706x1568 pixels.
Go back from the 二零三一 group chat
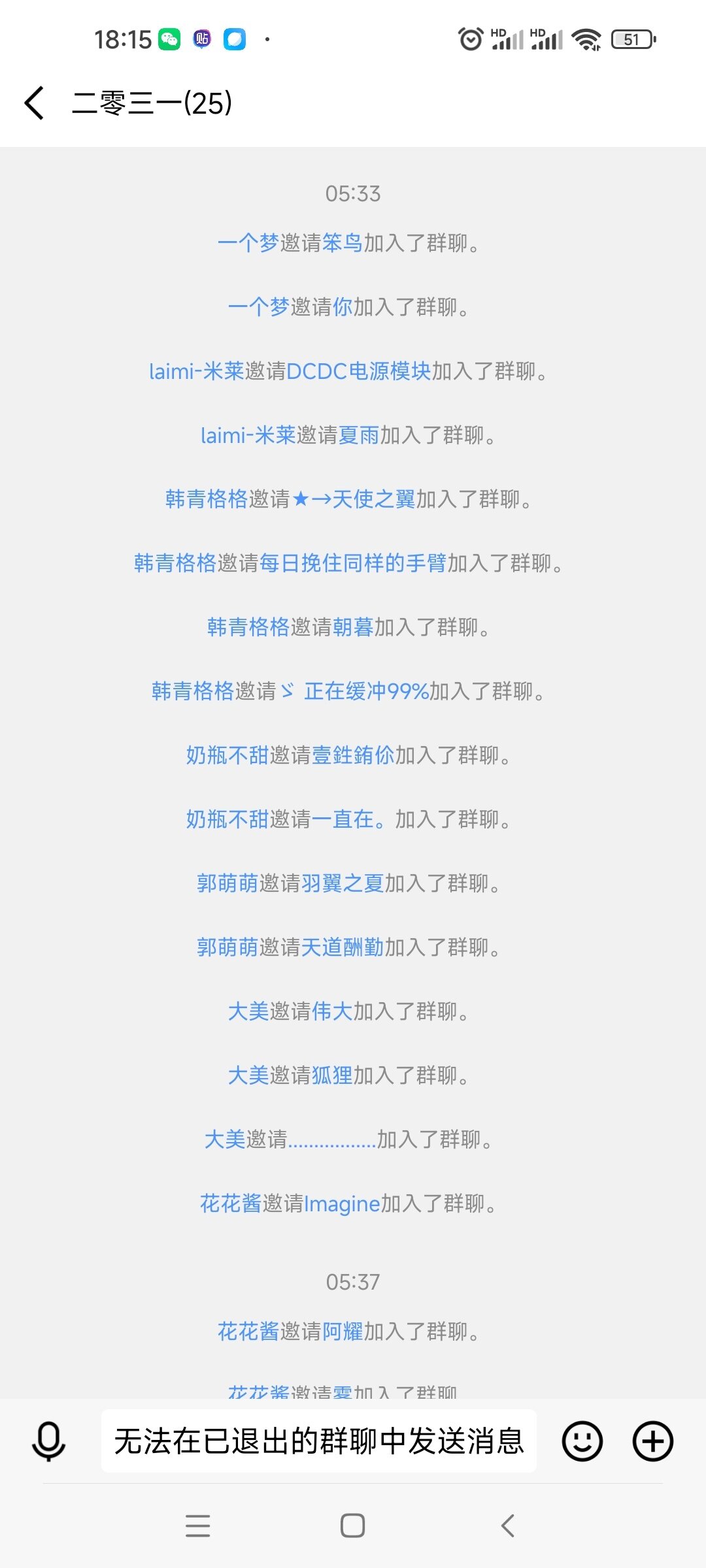35,103
